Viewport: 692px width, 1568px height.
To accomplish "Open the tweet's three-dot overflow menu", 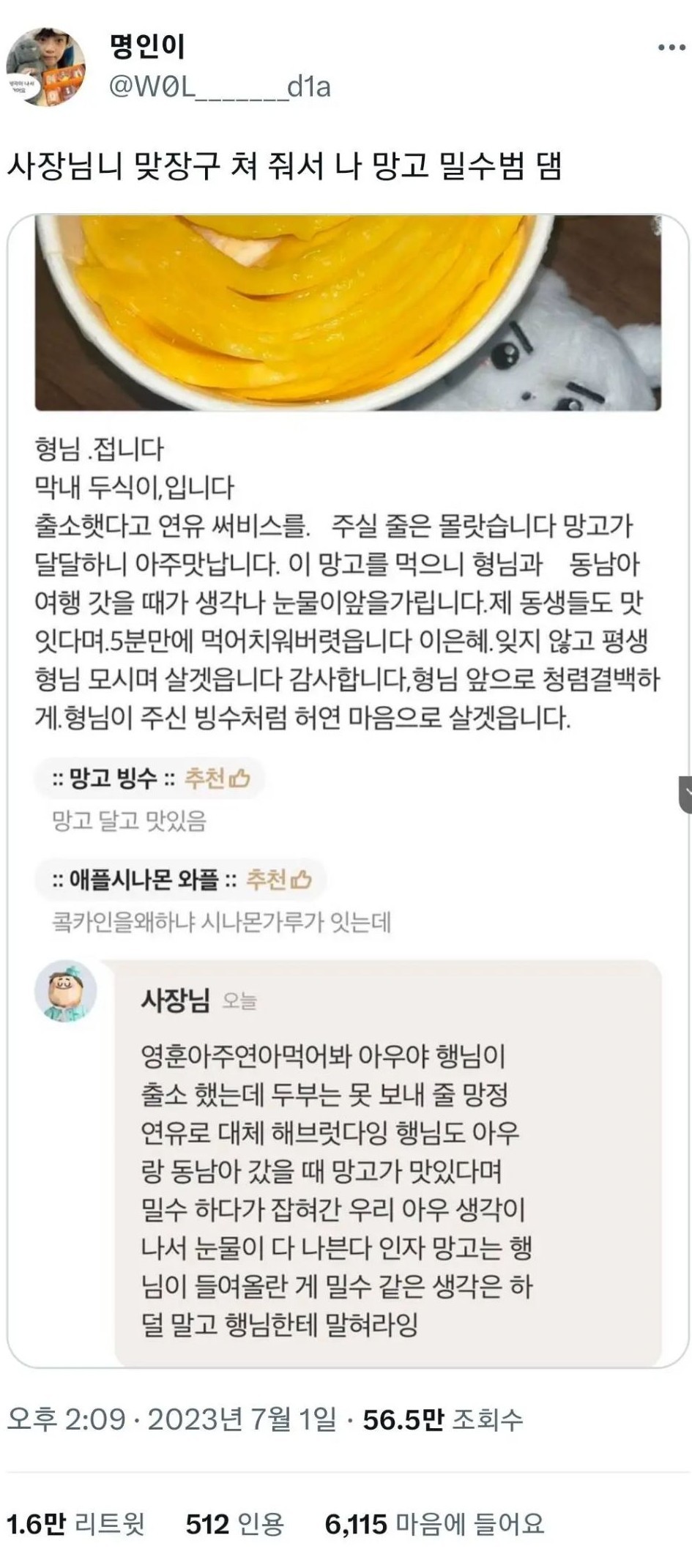I will pyautogui.click(x=670, y=48).
